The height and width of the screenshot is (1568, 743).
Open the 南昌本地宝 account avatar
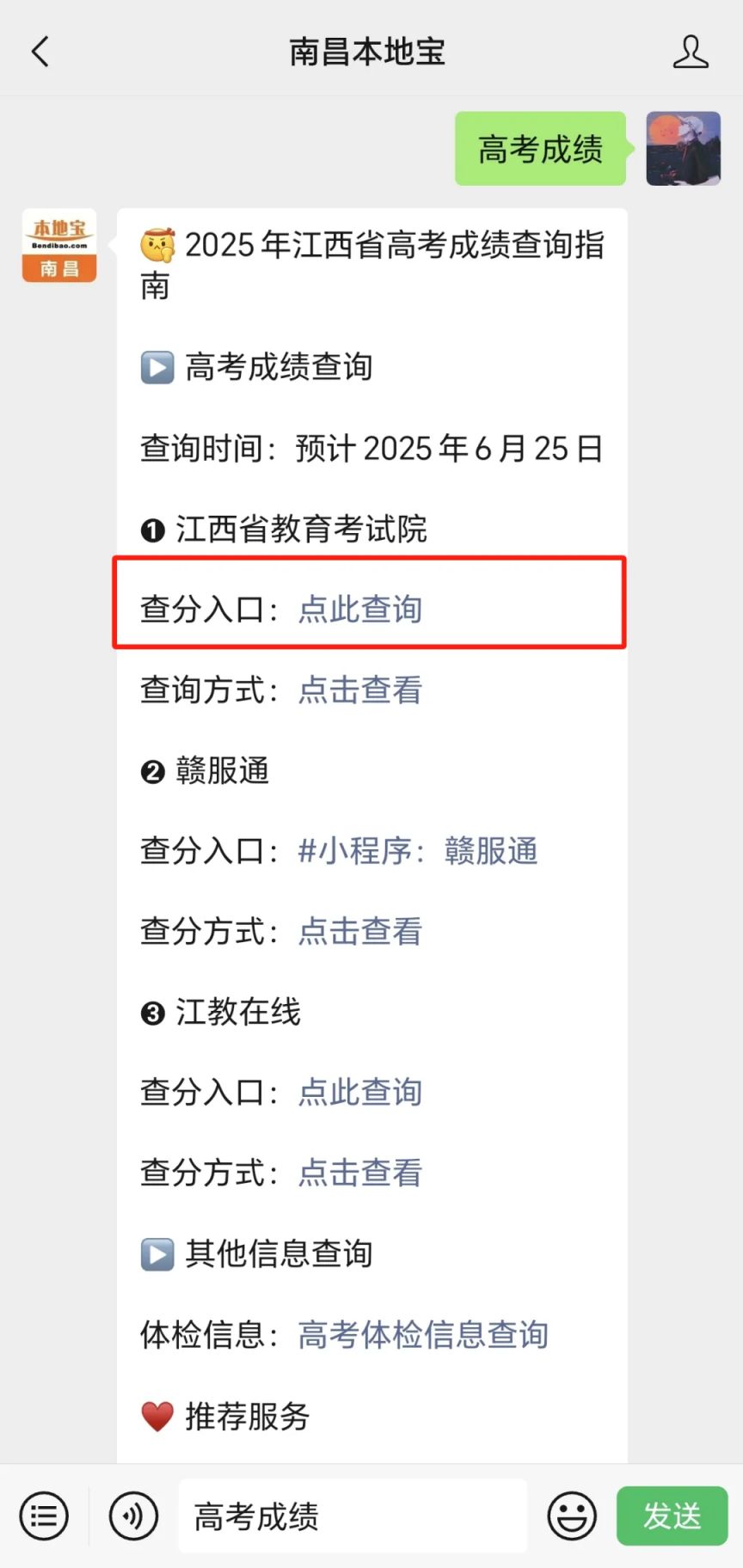click(59, 246)
